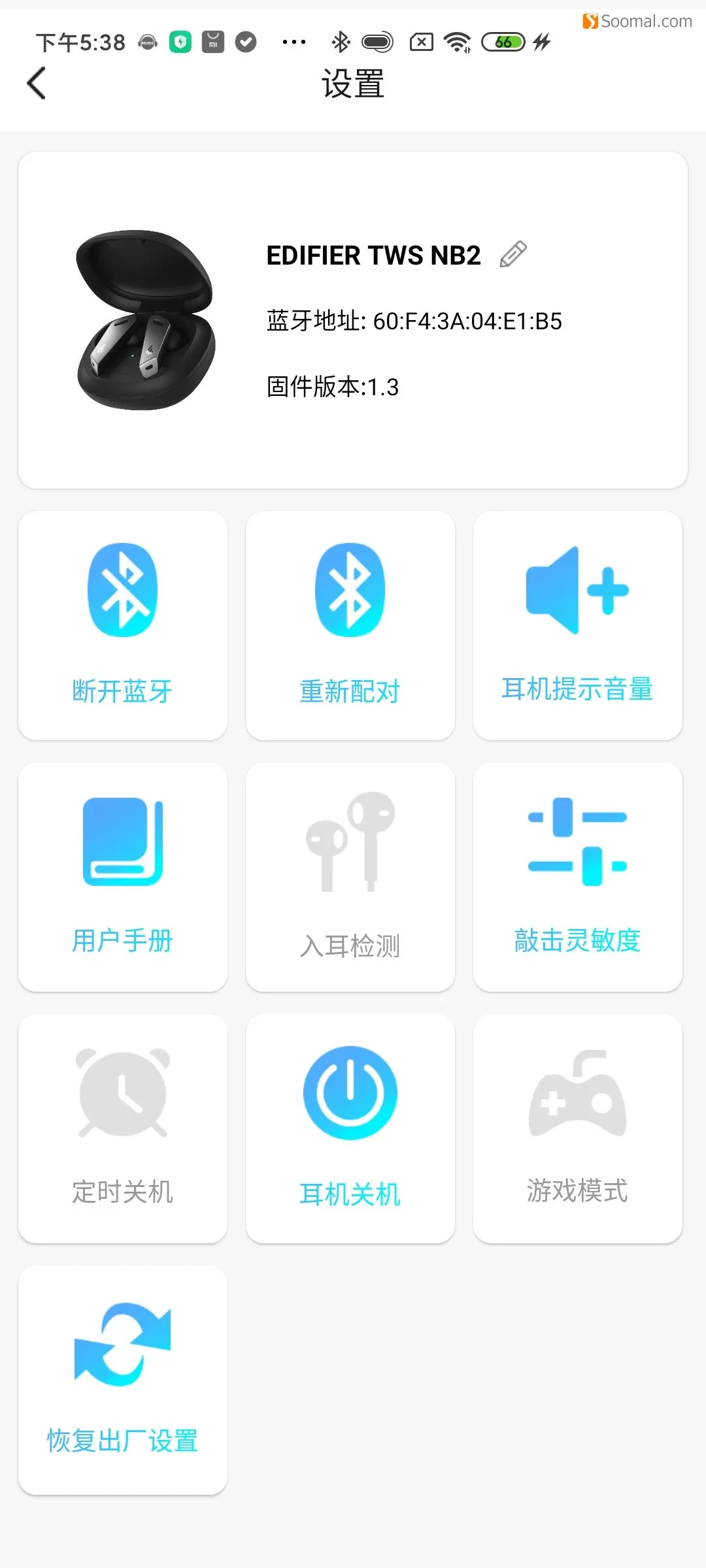Tap the 入耳检测 in-ear detection tile
Viewport: 706px width, 1568px height.
(350, 877)
